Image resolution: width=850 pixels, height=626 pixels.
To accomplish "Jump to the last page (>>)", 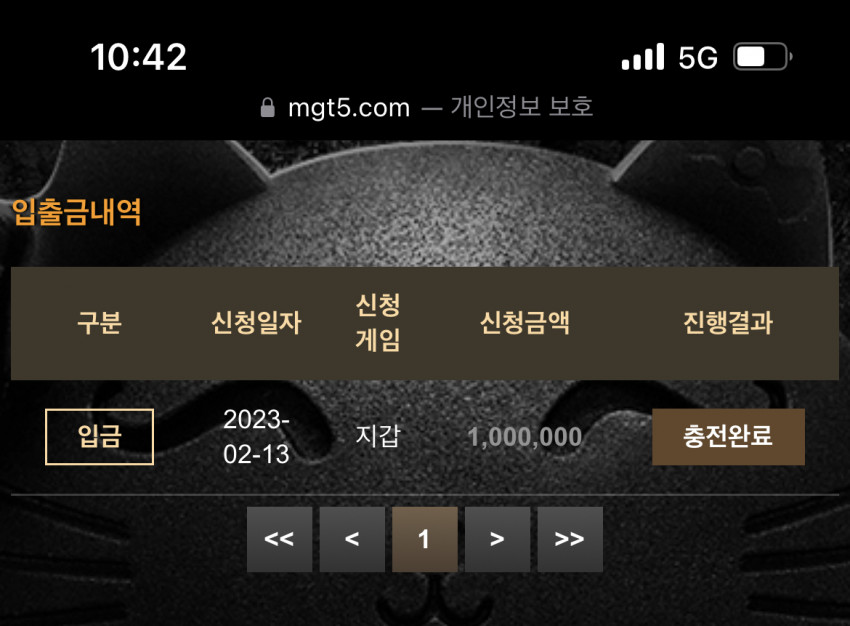I will tap(569, 539).
